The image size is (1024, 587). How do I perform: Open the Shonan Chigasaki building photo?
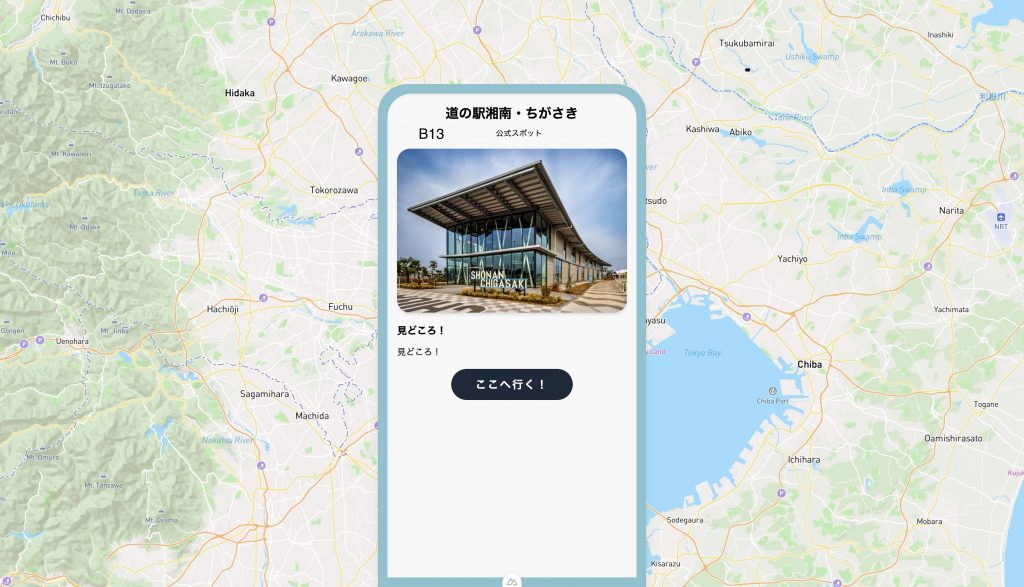(x=511, y=231)
